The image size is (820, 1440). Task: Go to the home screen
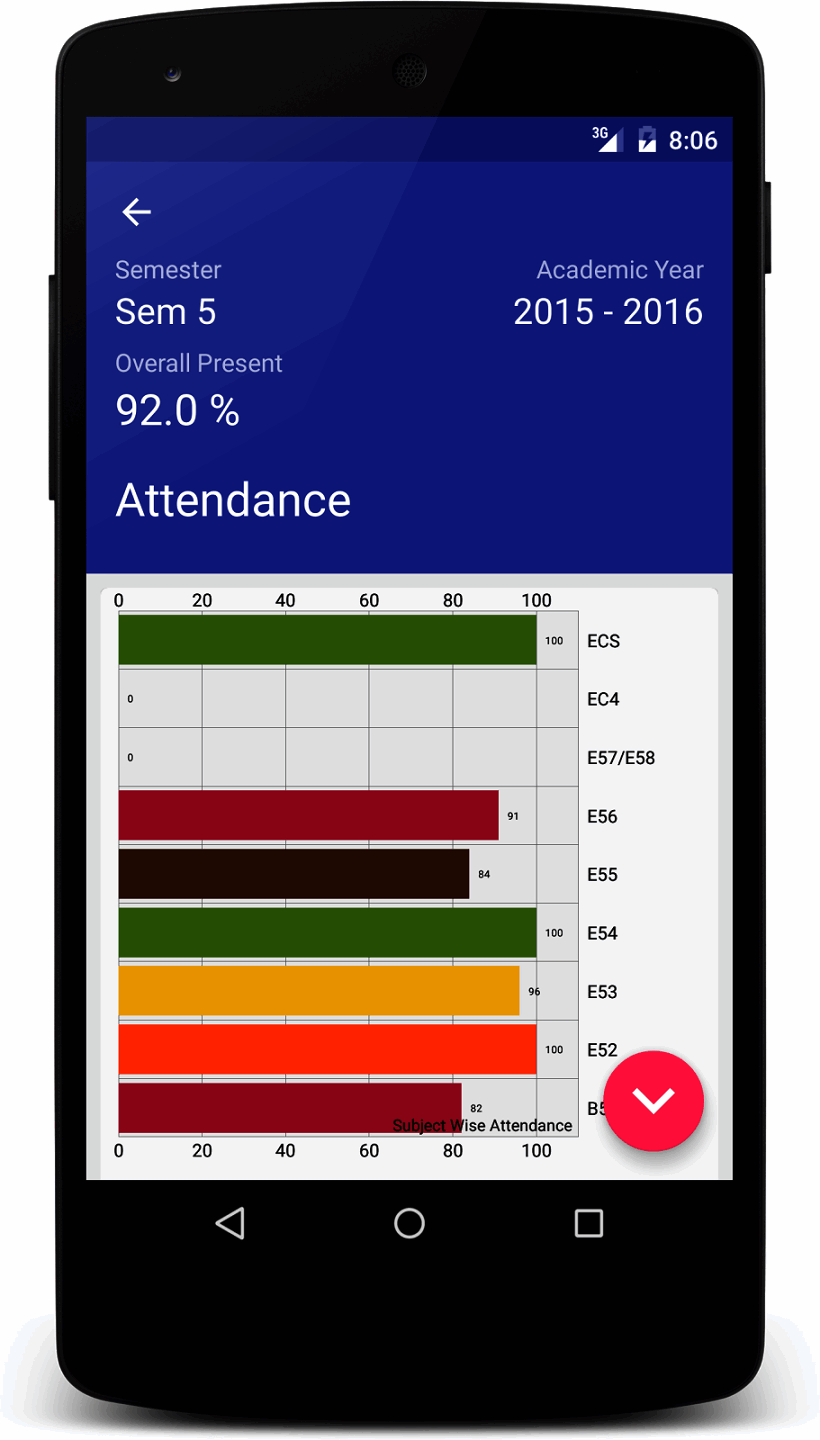[409, 1222]
